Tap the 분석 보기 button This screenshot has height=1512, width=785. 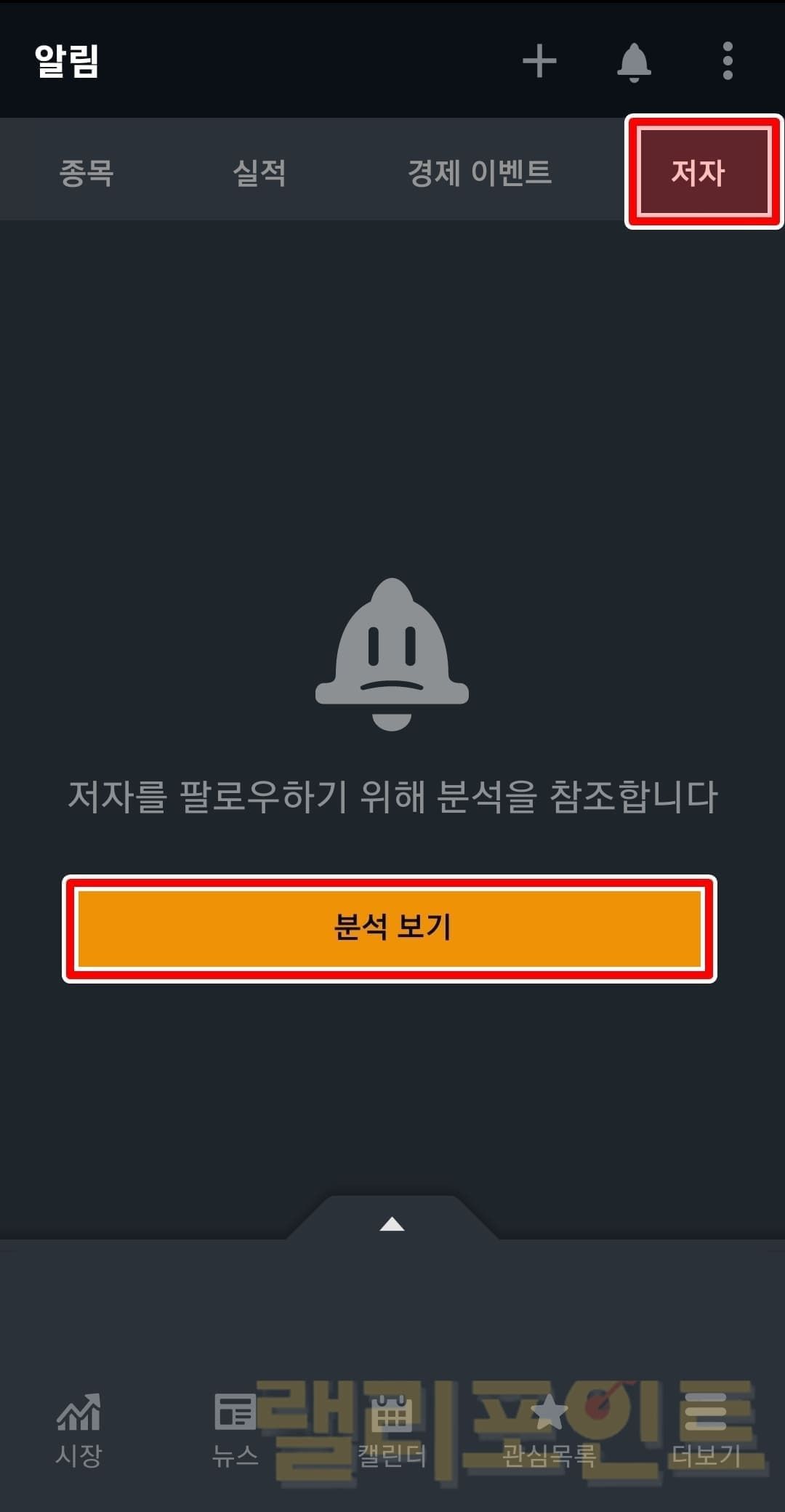(390, 928)
